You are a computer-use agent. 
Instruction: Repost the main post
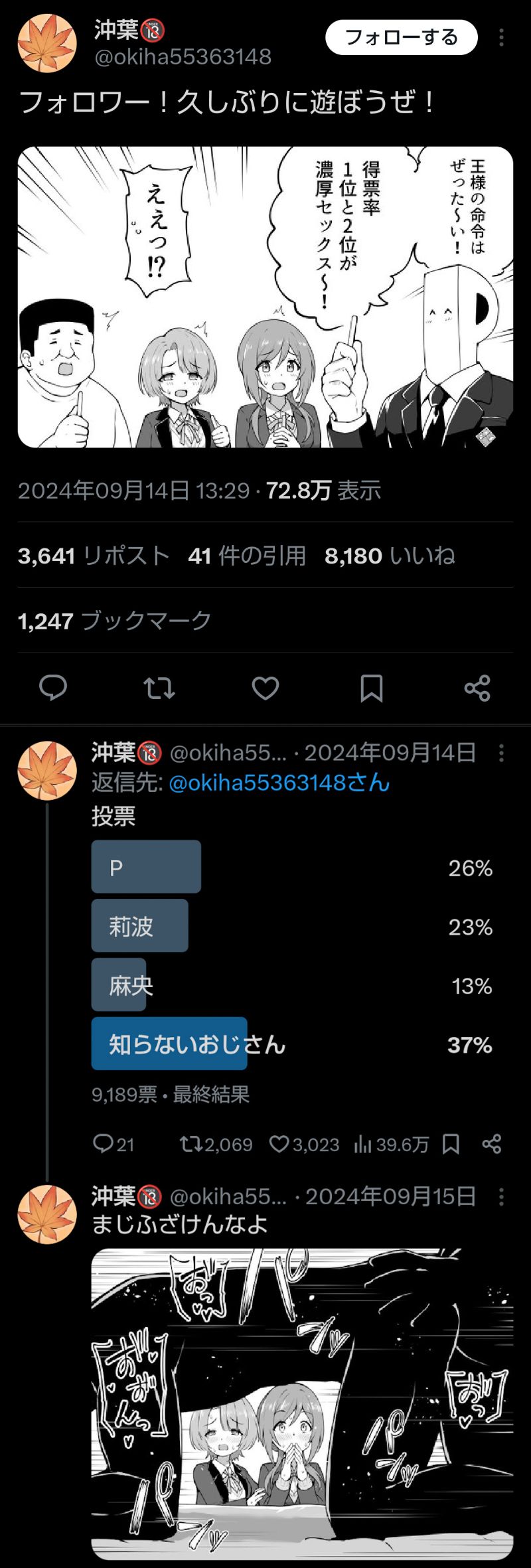click(x=159, y=688)
